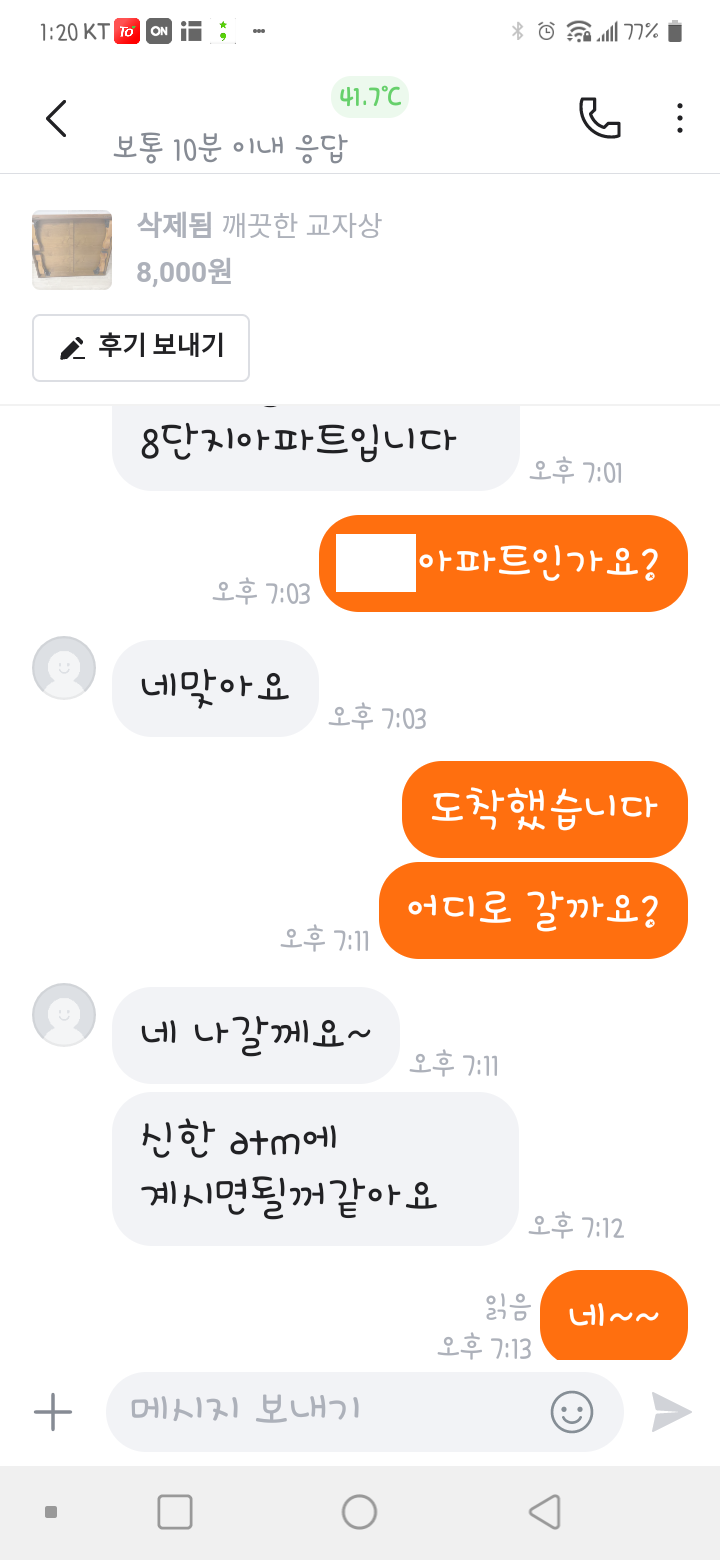Viewport: 720px width, 1560px height.
Task: View profile avatar beside 네맞아요
Action: pyautogui.click(x=64, y=668)
